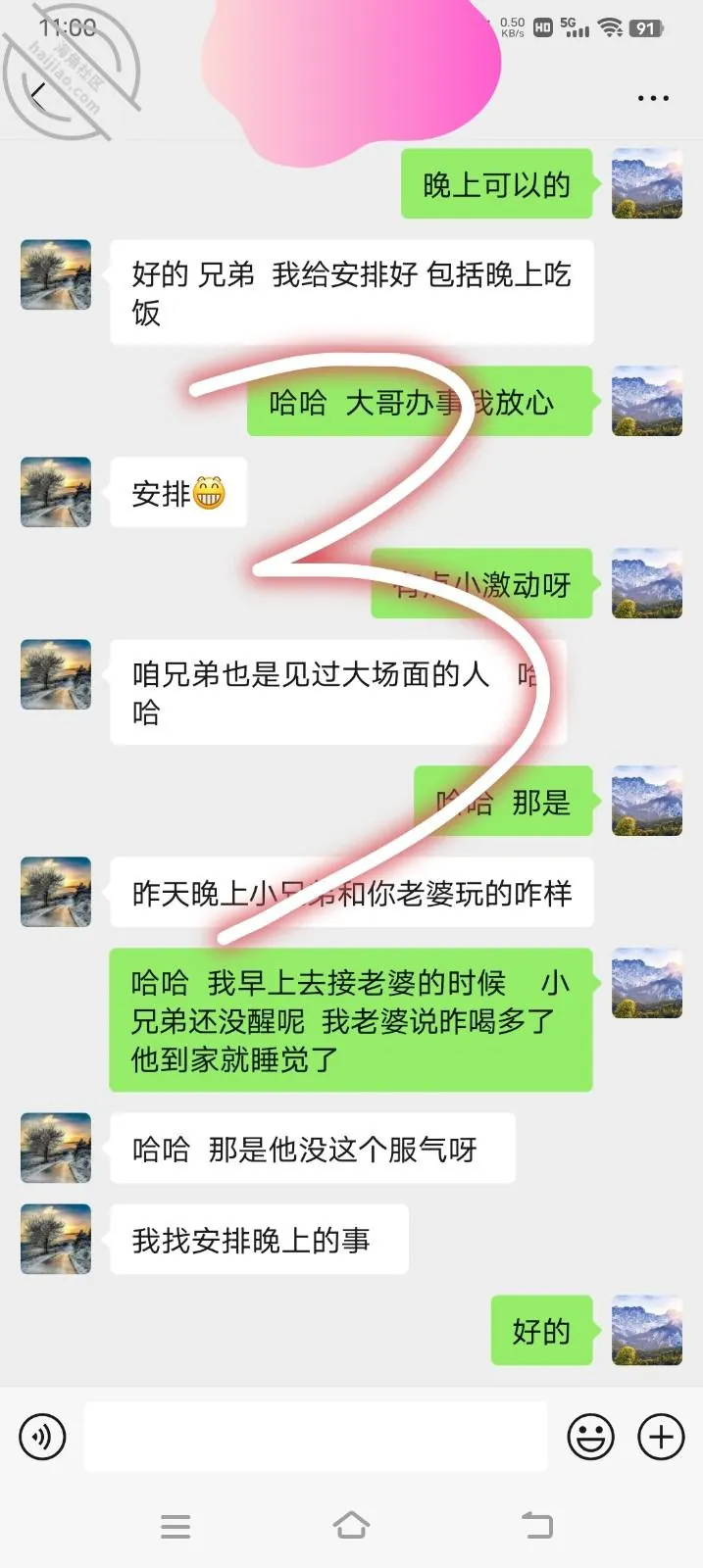Image resolution: width=703 pixels, height=1568 pixels.
Task: Go back using the top-left arrow
Action: [38, 96]
